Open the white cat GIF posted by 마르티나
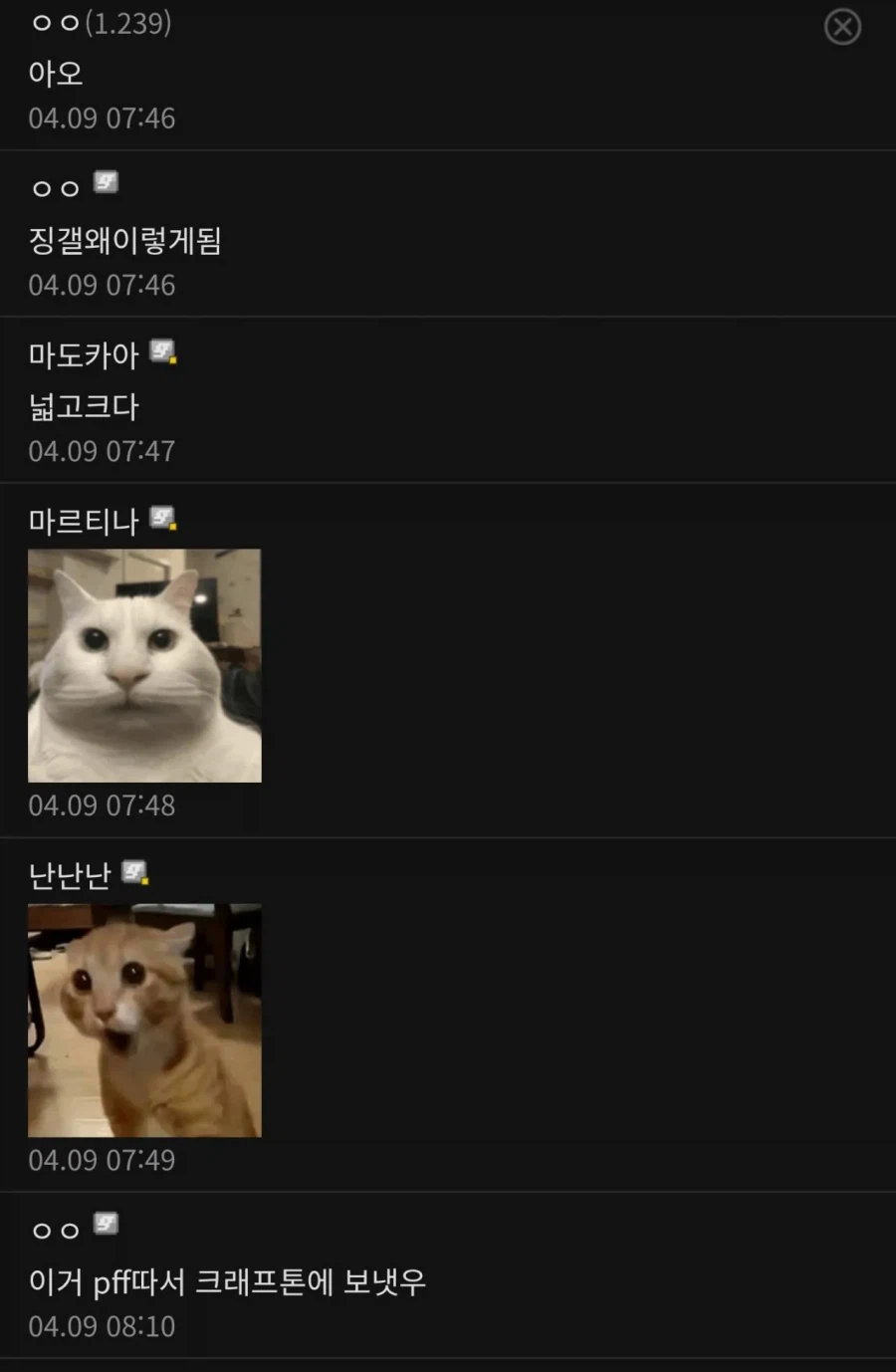 pos(143,666)
